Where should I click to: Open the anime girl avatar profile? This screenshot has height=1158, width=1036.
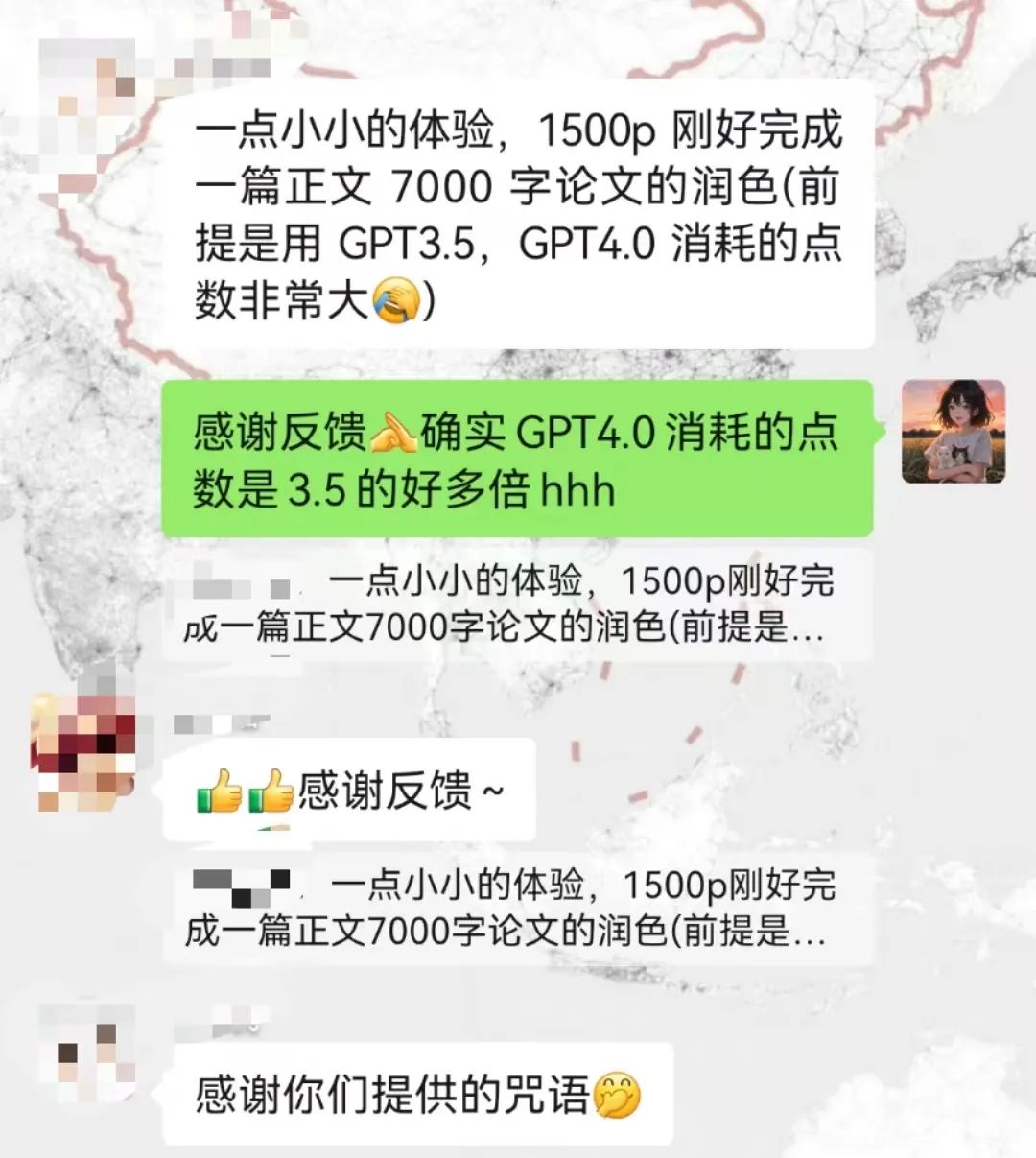tap(953, 431)
